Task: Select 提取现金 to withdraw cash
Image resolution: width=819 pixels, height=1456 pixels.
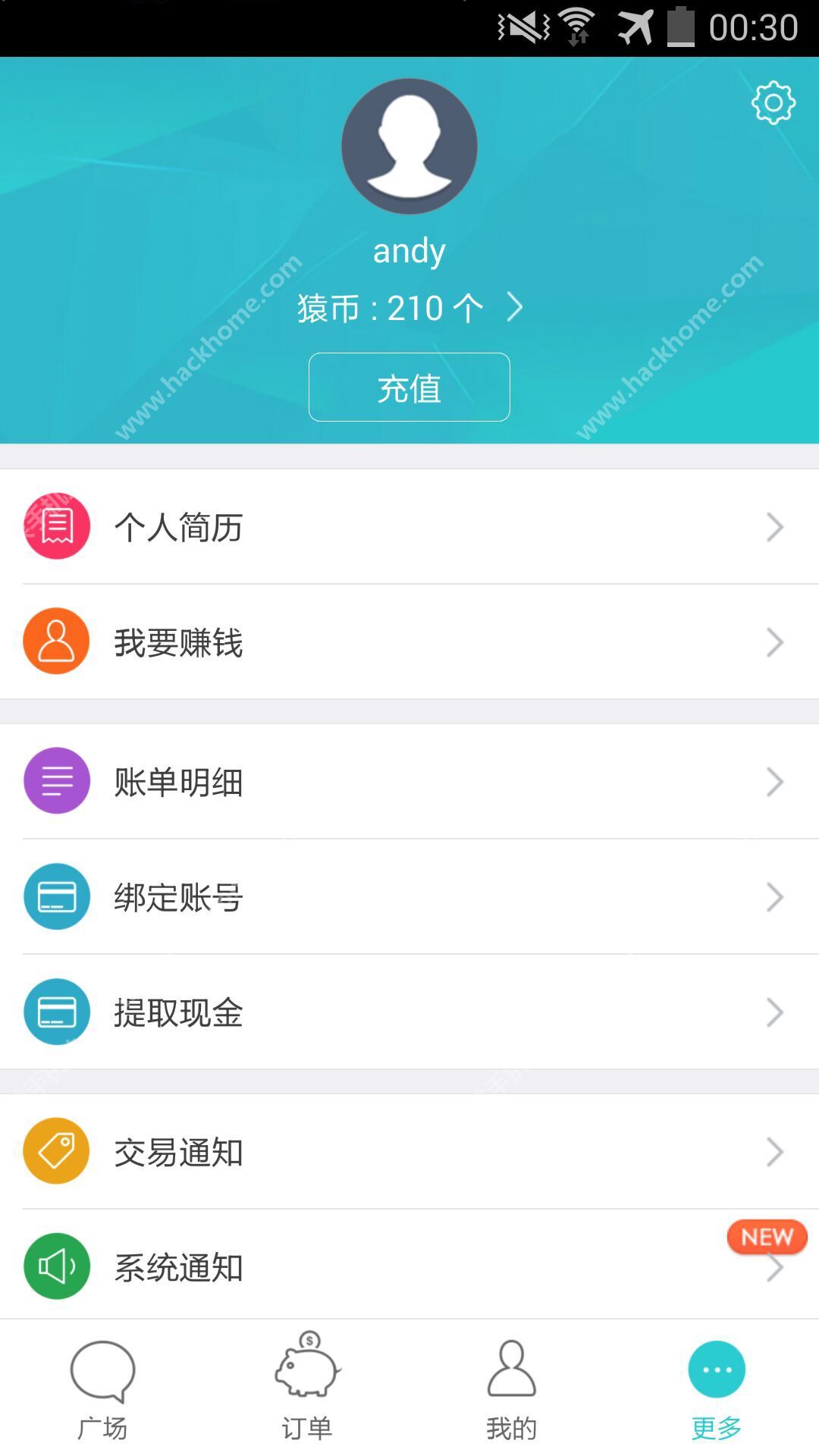Action: (x=409, y=1012)
